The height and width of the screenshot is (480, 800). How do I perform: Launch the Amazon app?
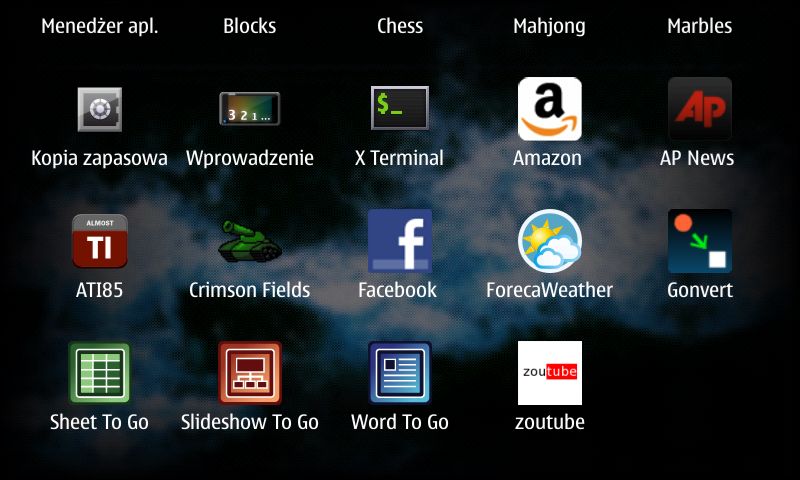550,109
